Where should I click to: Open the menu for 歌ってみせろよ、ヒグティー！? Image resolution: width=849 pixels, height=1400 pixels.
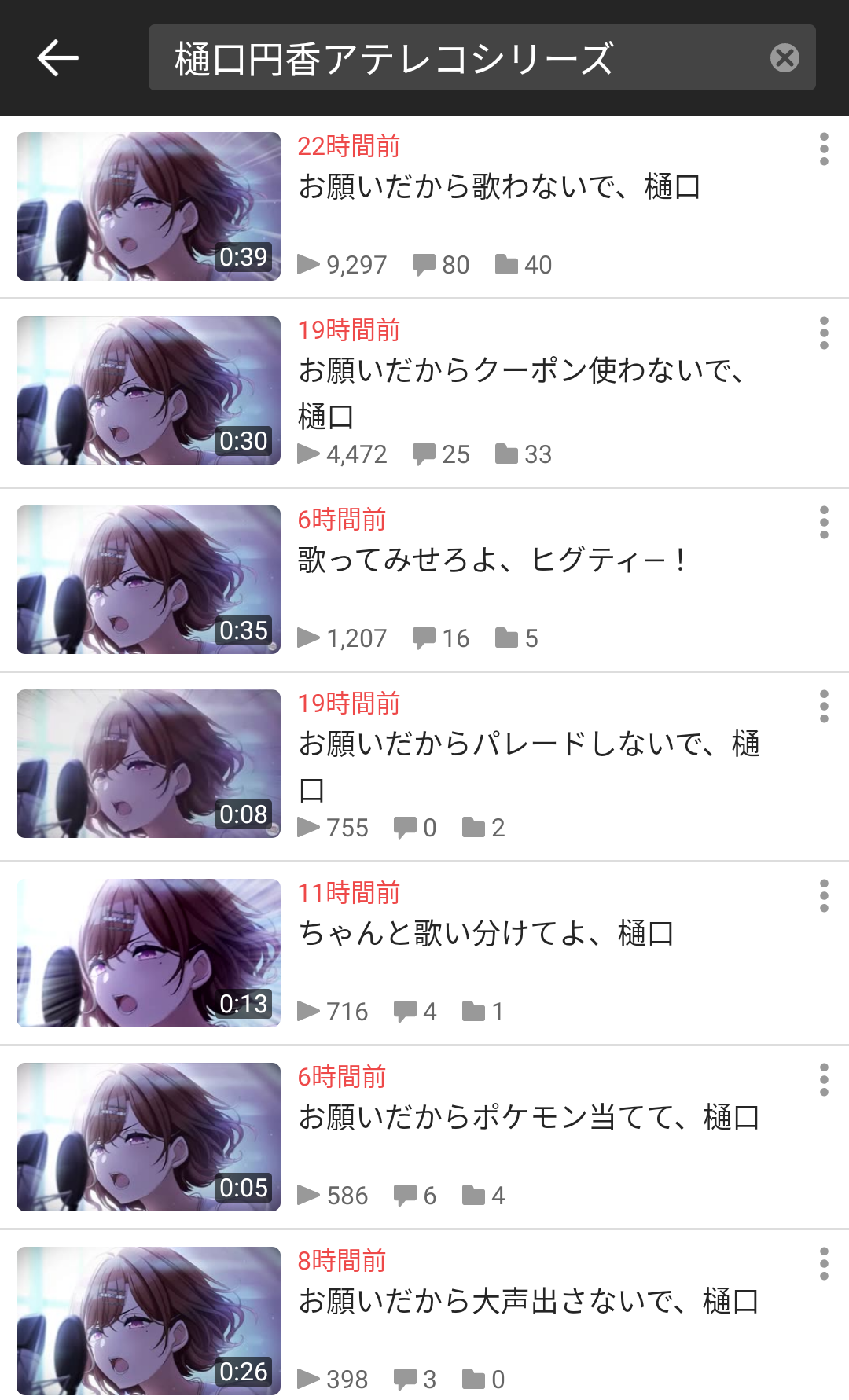click(824, 523)
